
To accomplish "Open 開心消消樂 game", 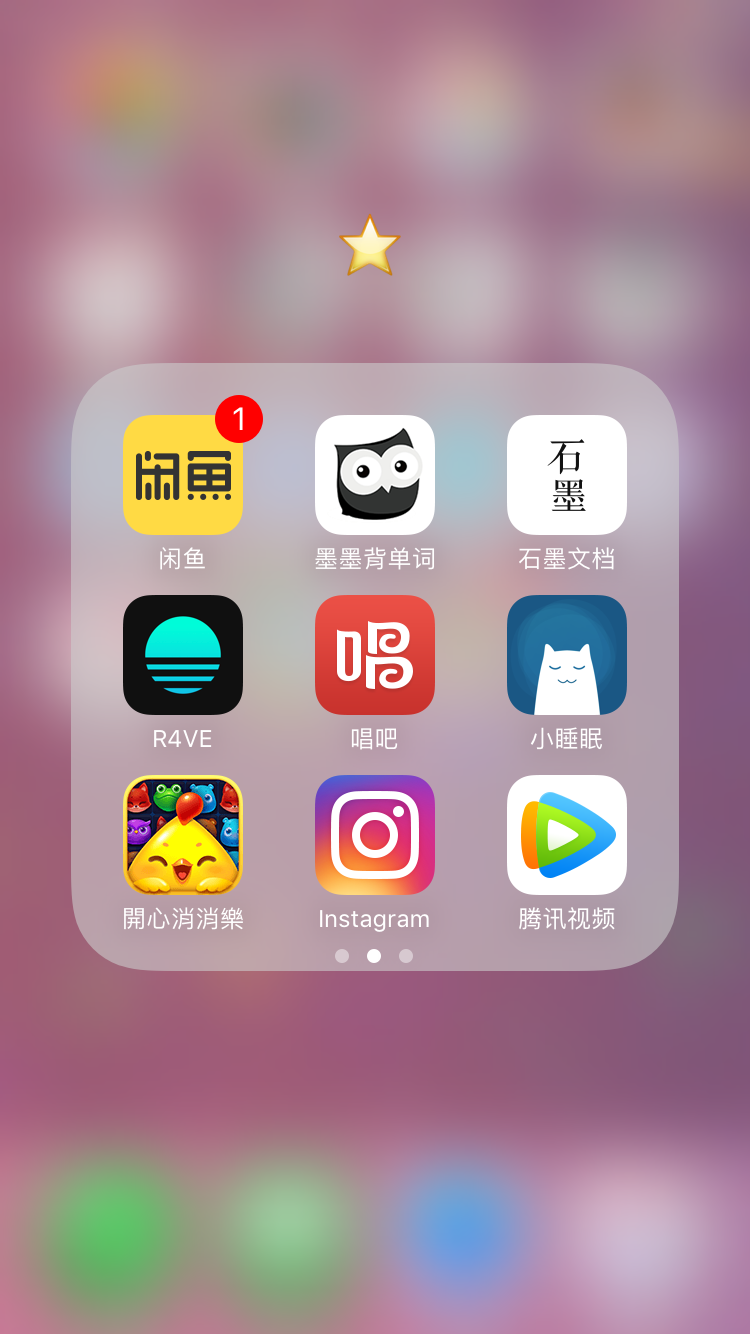I will click(x=183, y=835).
